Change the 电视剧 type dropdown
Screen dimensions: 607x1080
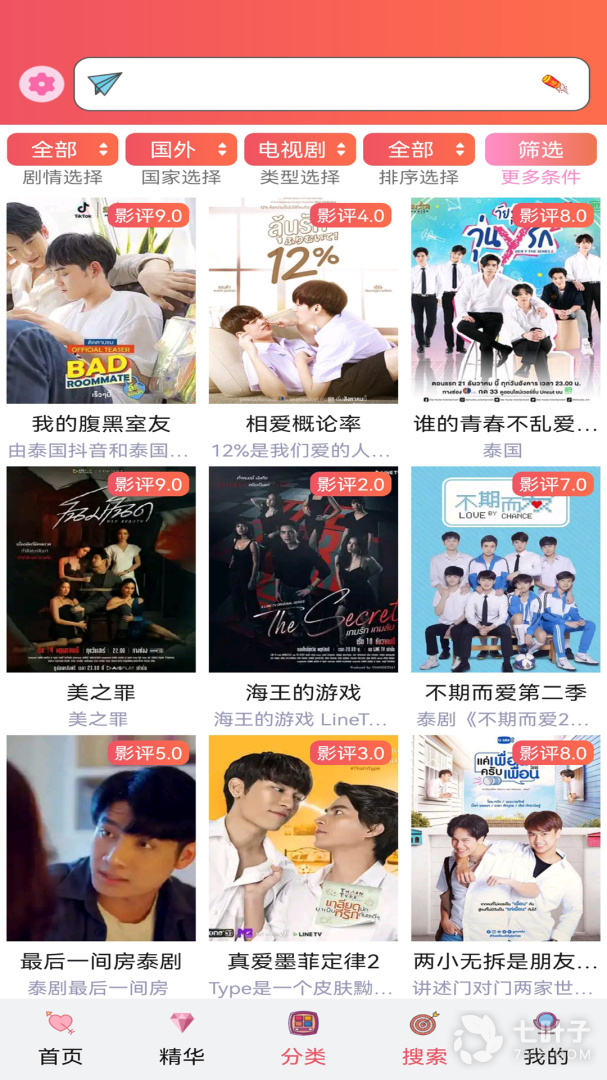coord(300,150)
